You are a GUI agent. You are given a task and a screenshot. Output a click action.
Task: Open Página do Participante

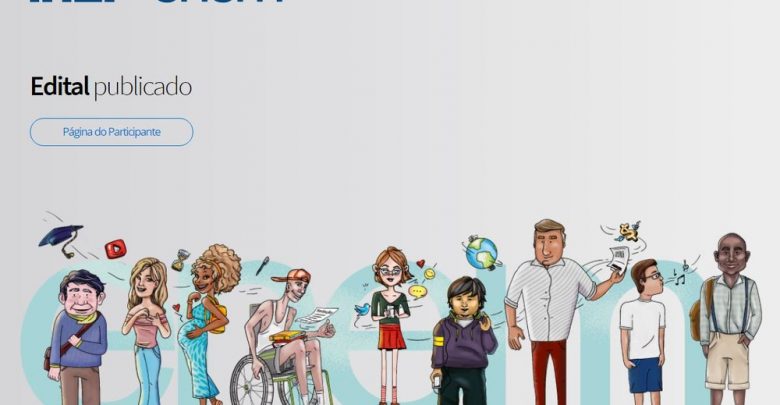[111, 132]
